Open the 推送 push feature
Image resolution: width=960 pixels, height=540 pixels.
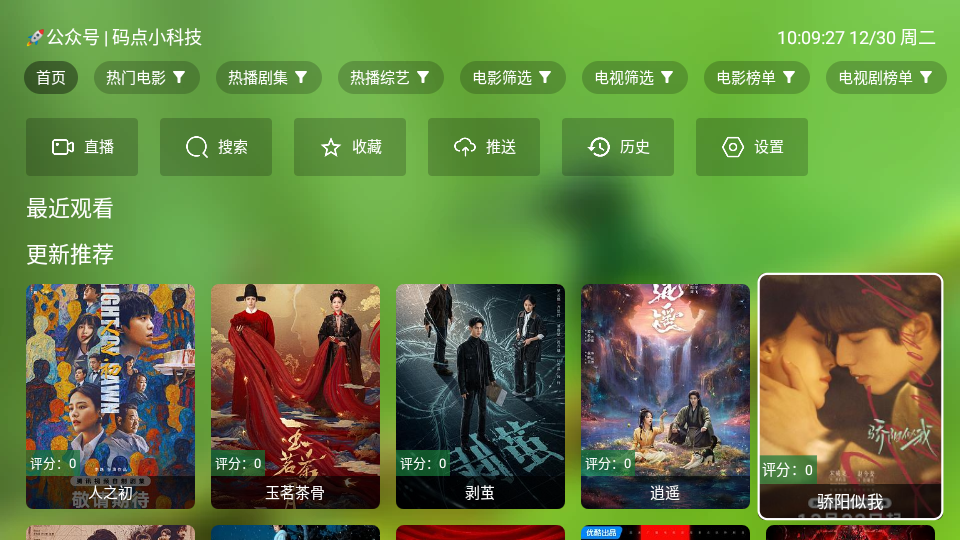pos(486,147)
